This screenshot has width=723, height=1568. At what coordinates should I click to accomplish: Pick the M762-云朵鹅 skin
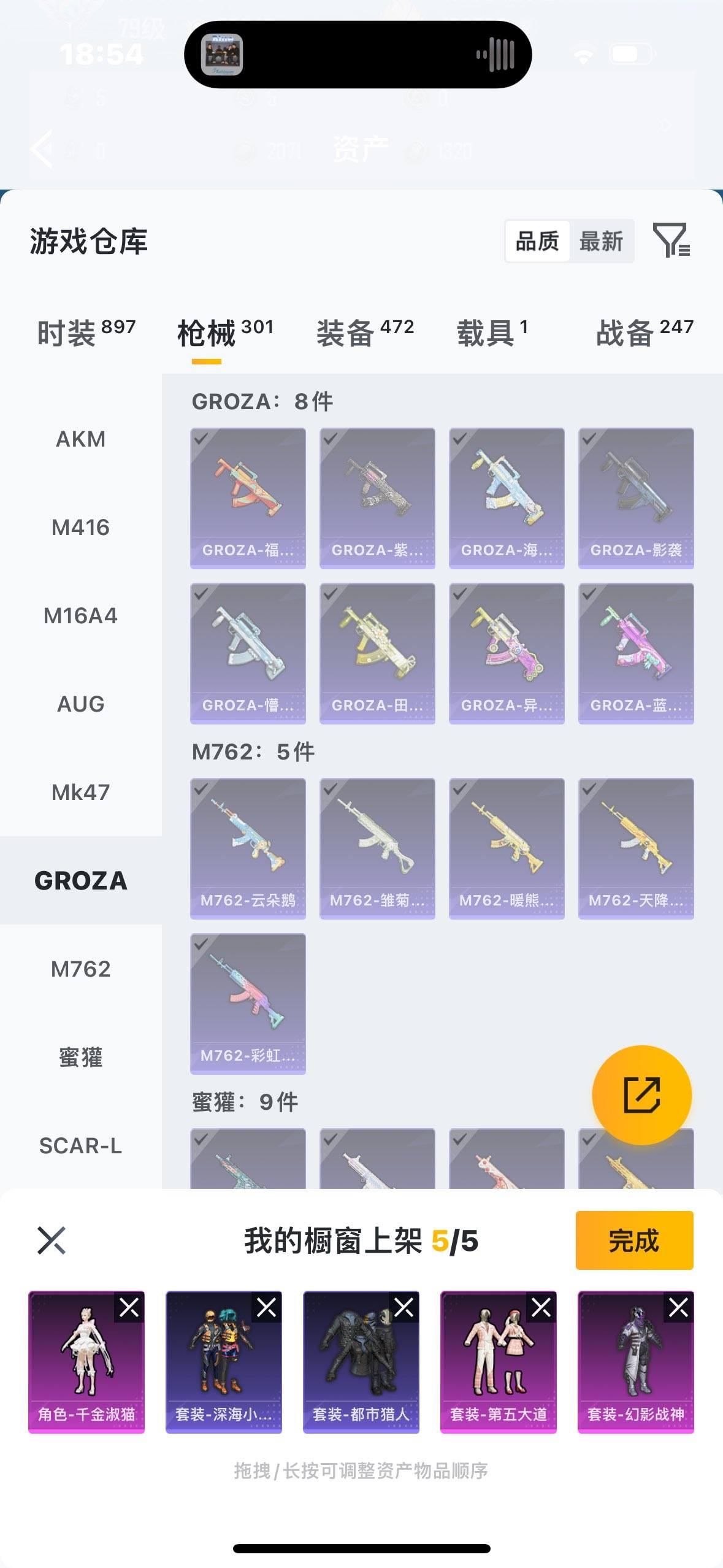[248, 848]
